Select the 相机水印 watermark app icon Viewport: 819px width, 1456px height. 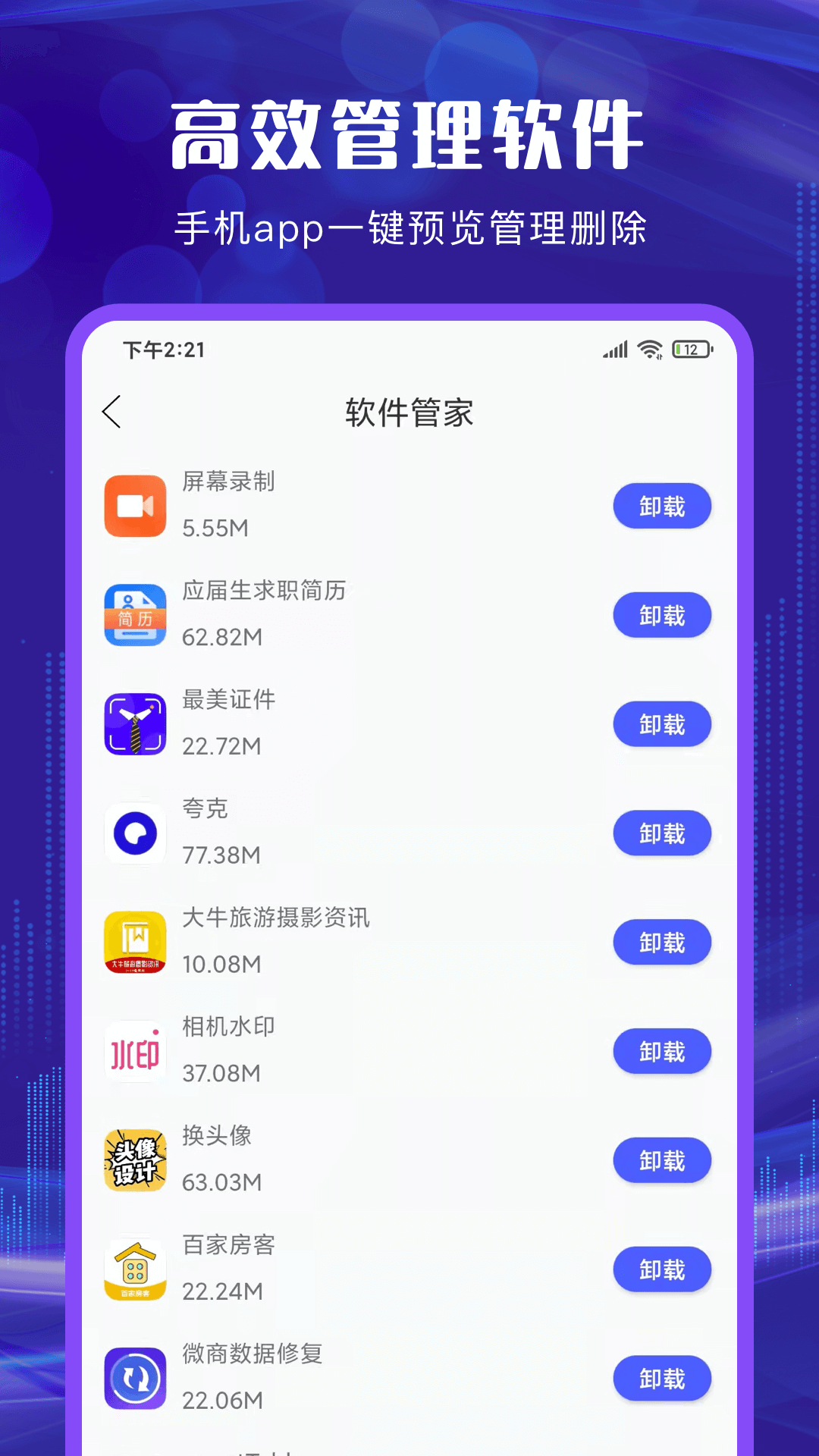(135, 1052)
